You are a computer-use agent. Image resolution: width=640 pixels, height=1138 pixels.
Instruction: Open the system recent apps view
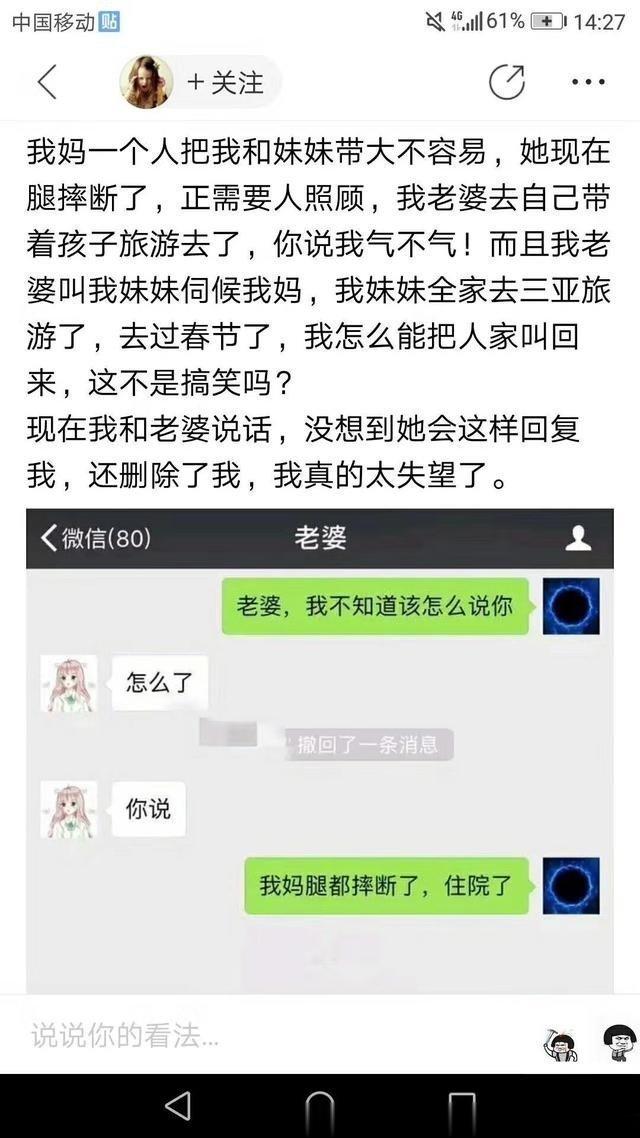point(462,1105)
